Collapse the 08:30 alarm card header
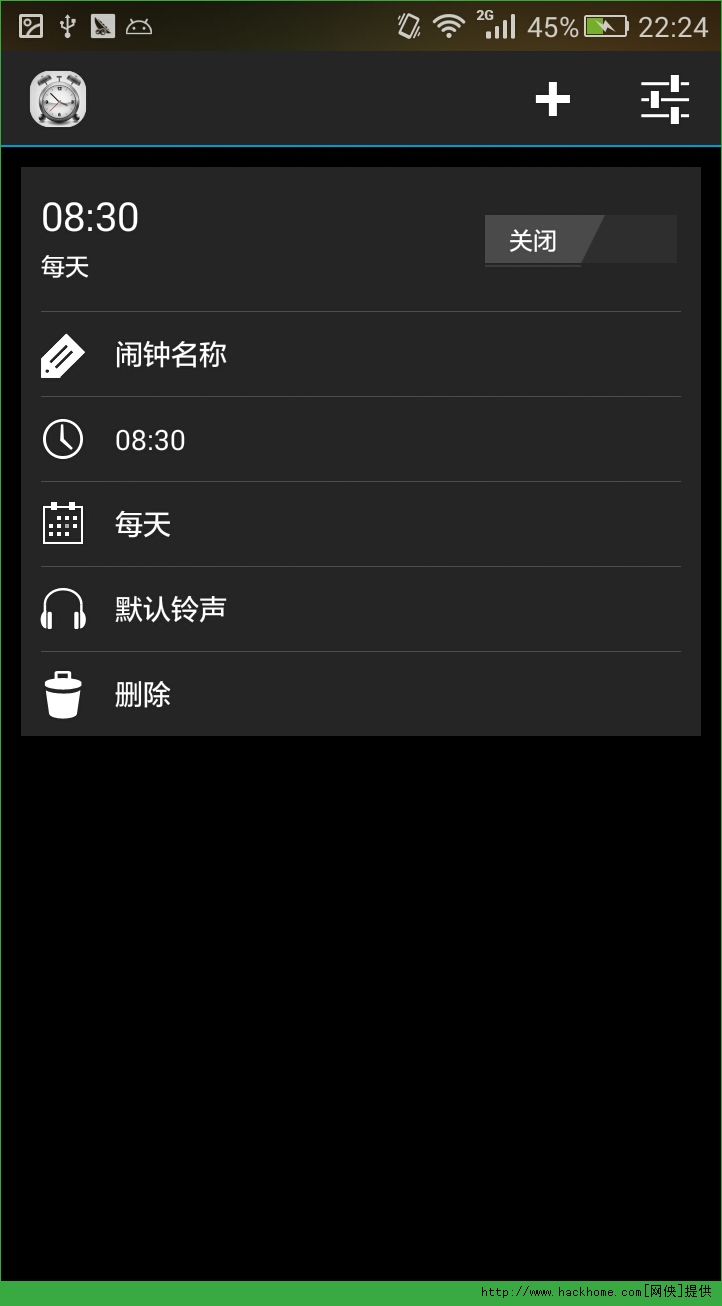This screenshot has width=722, height=1306. [250, 240]
